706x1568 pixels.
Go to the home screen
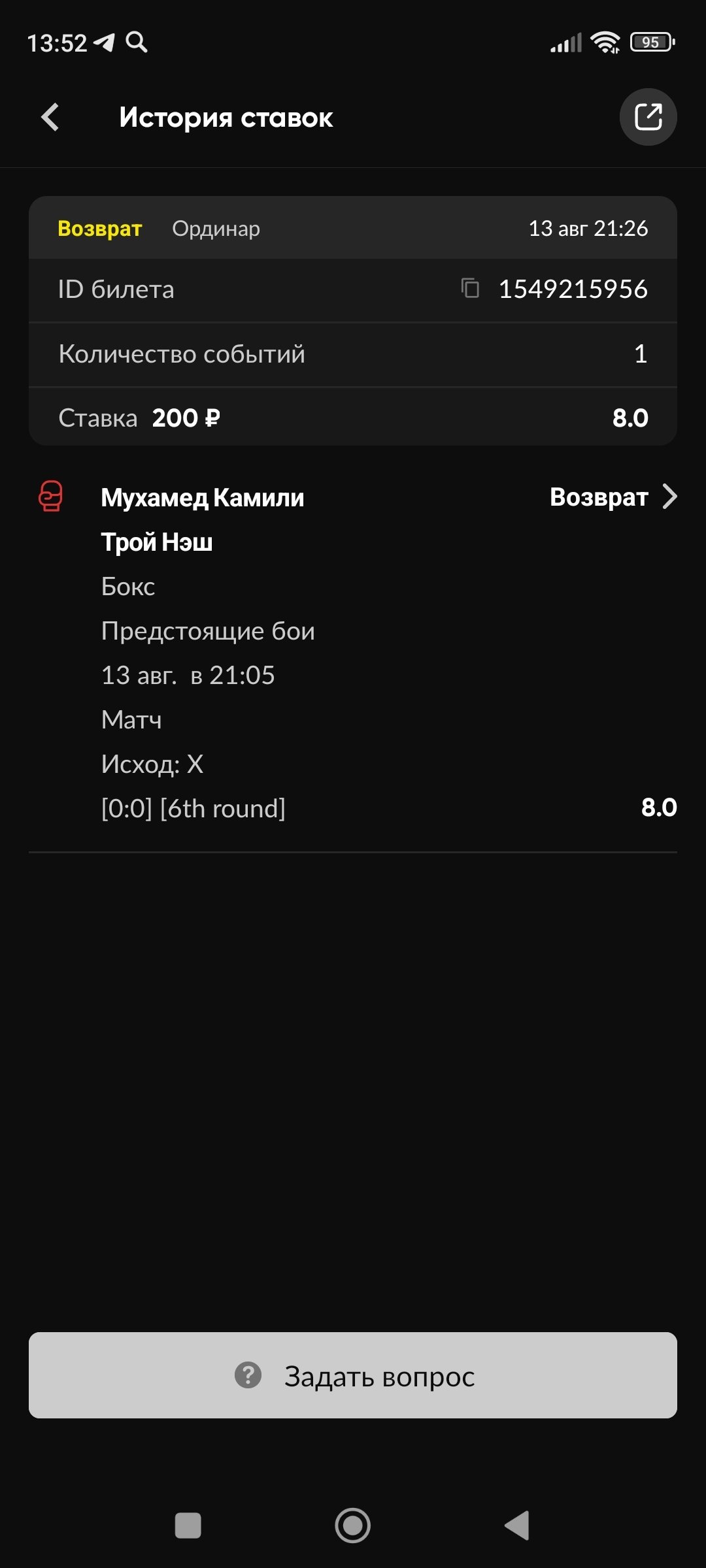point(353,1526)
